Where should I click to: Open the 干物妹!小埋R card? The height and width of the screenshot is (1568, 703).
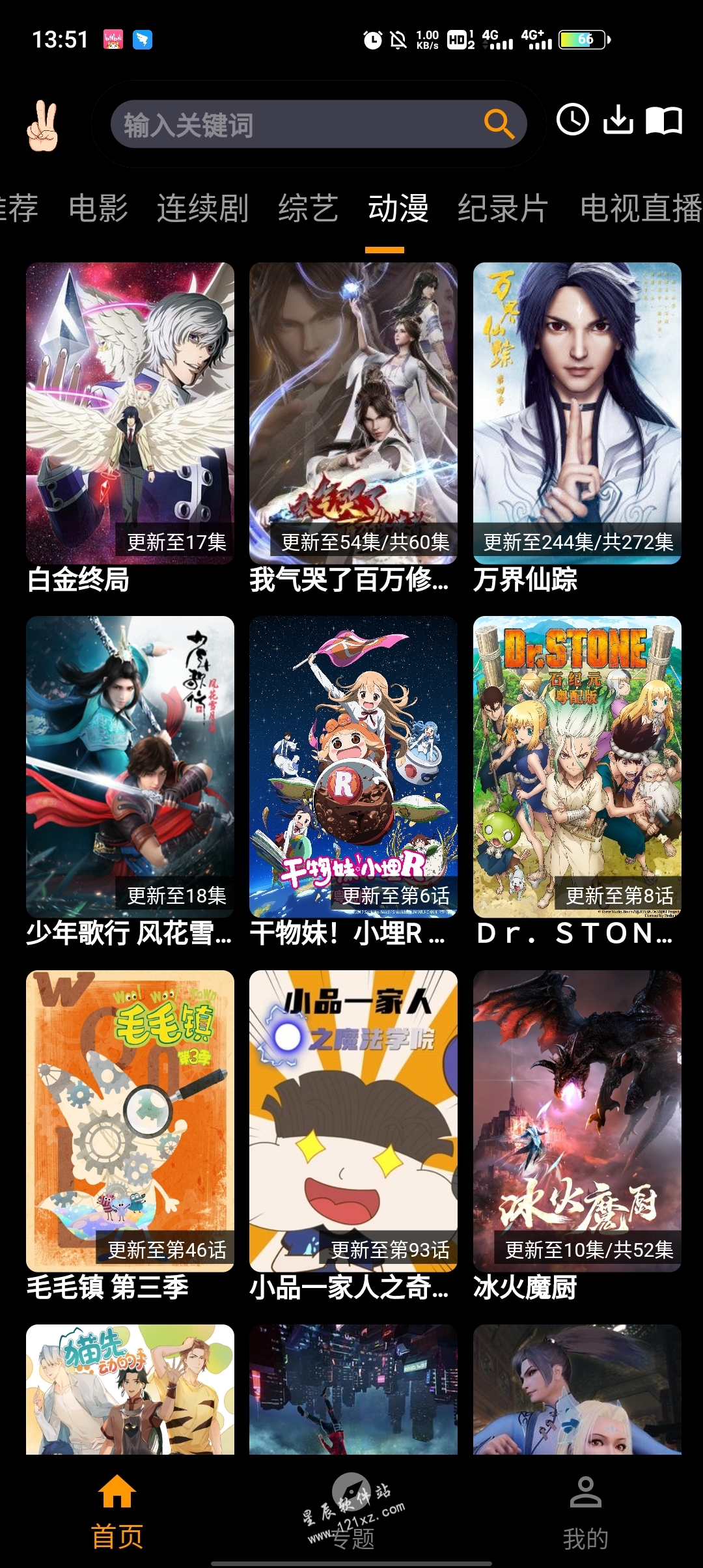tap(353, 766)
